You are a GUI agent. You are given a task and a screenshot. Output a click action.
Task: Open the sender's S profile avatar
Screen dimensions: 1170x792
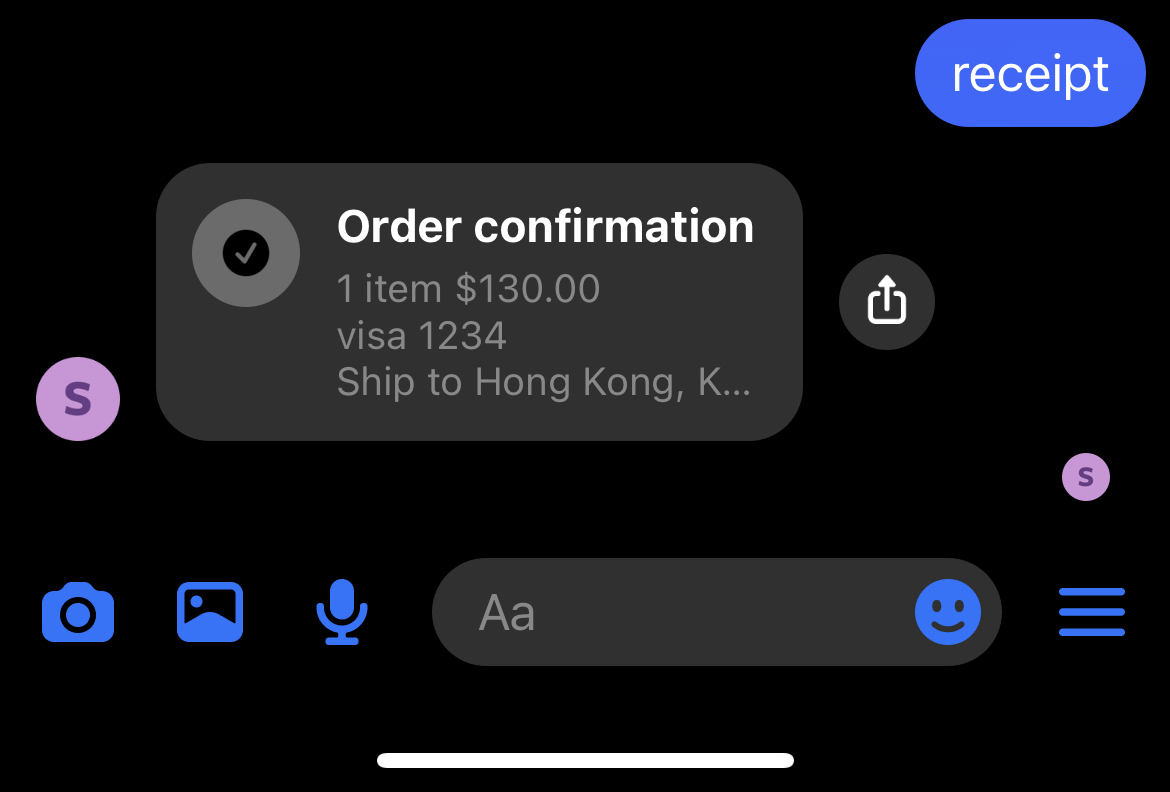(78, 399)
